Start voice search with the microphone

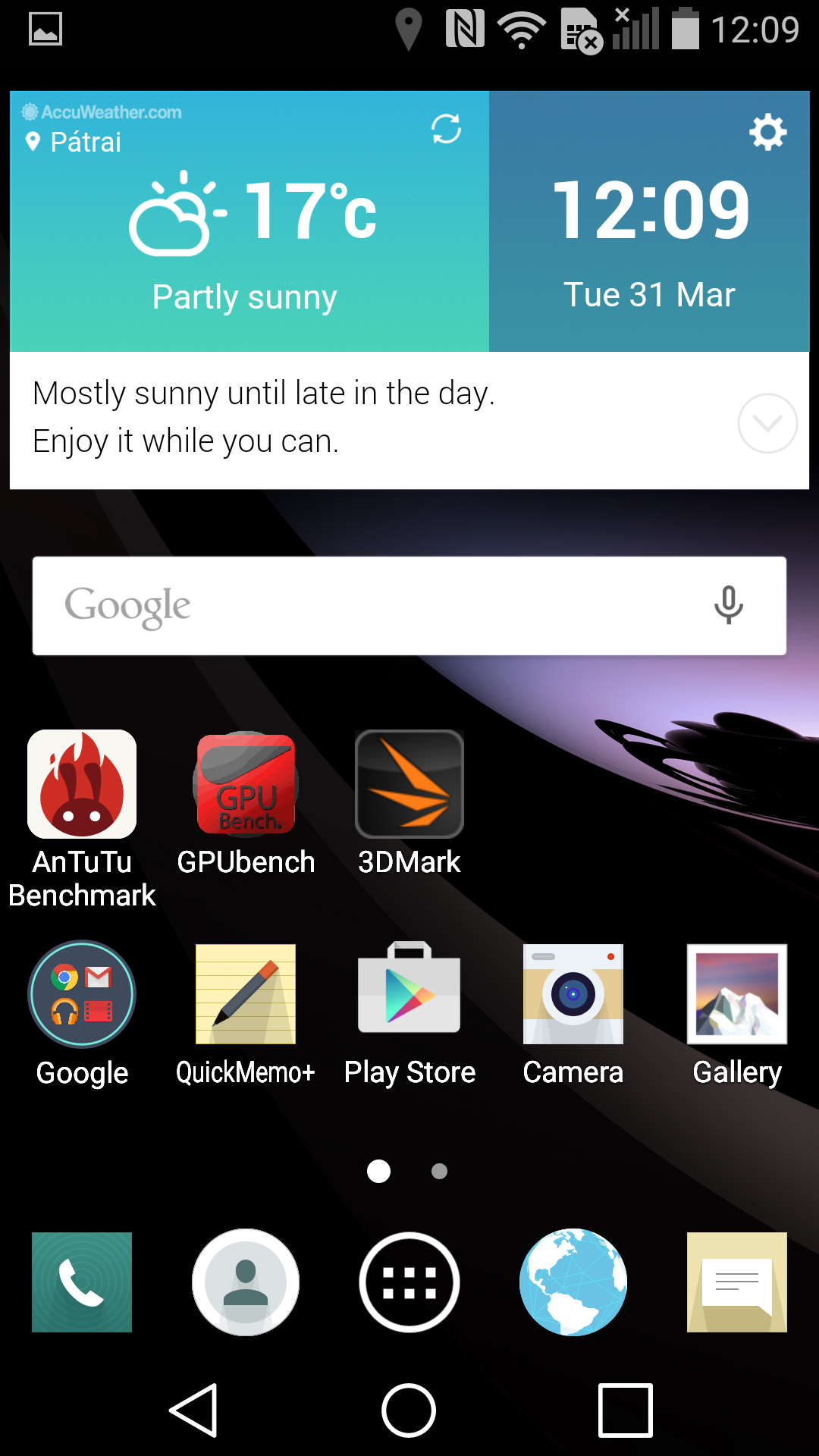(x=728, y=605)
